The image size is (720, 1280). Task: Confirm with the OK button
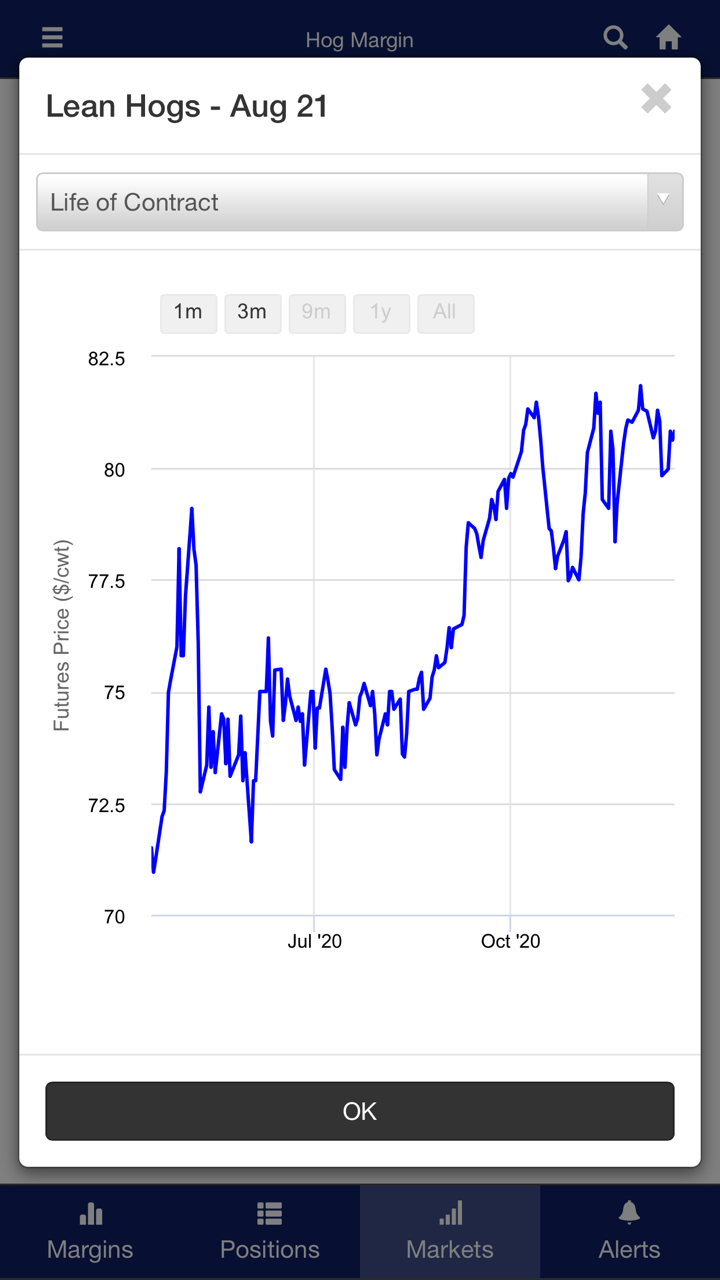tap(360, 1111)
